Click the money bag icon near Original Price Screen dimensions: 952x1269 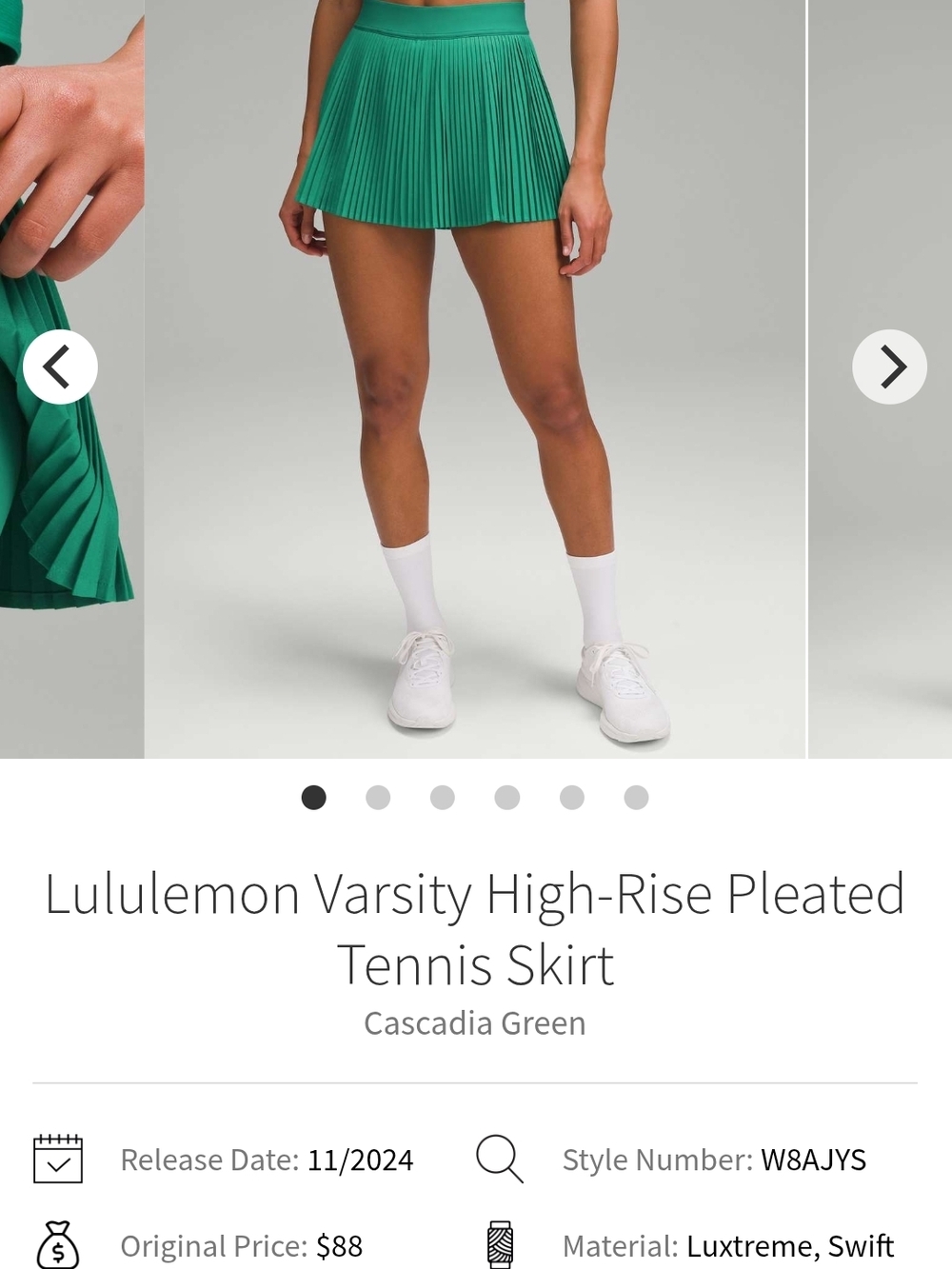[59, 1243]
